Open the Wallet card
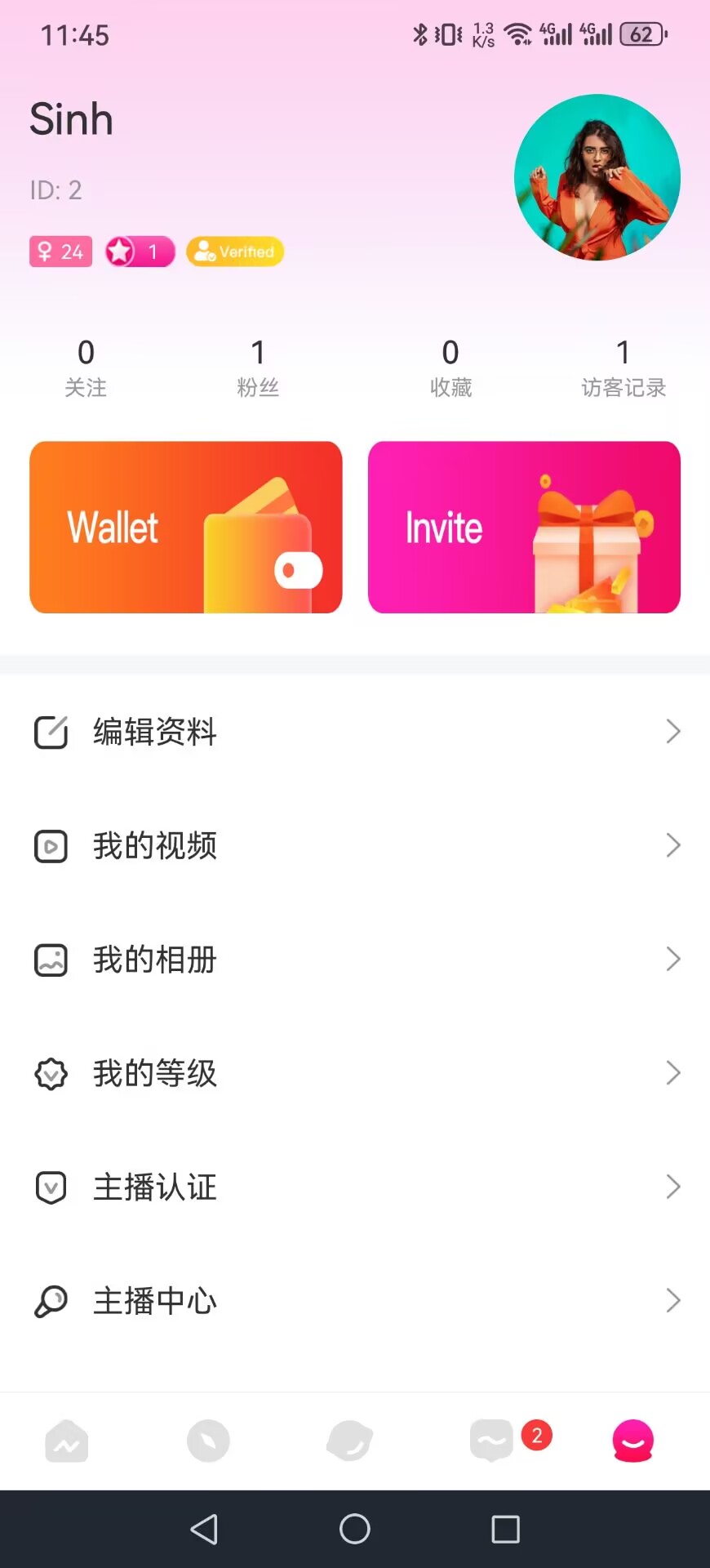Image resolution: width=710 pixels, height=1568 pixels. (x=185, y=527)
